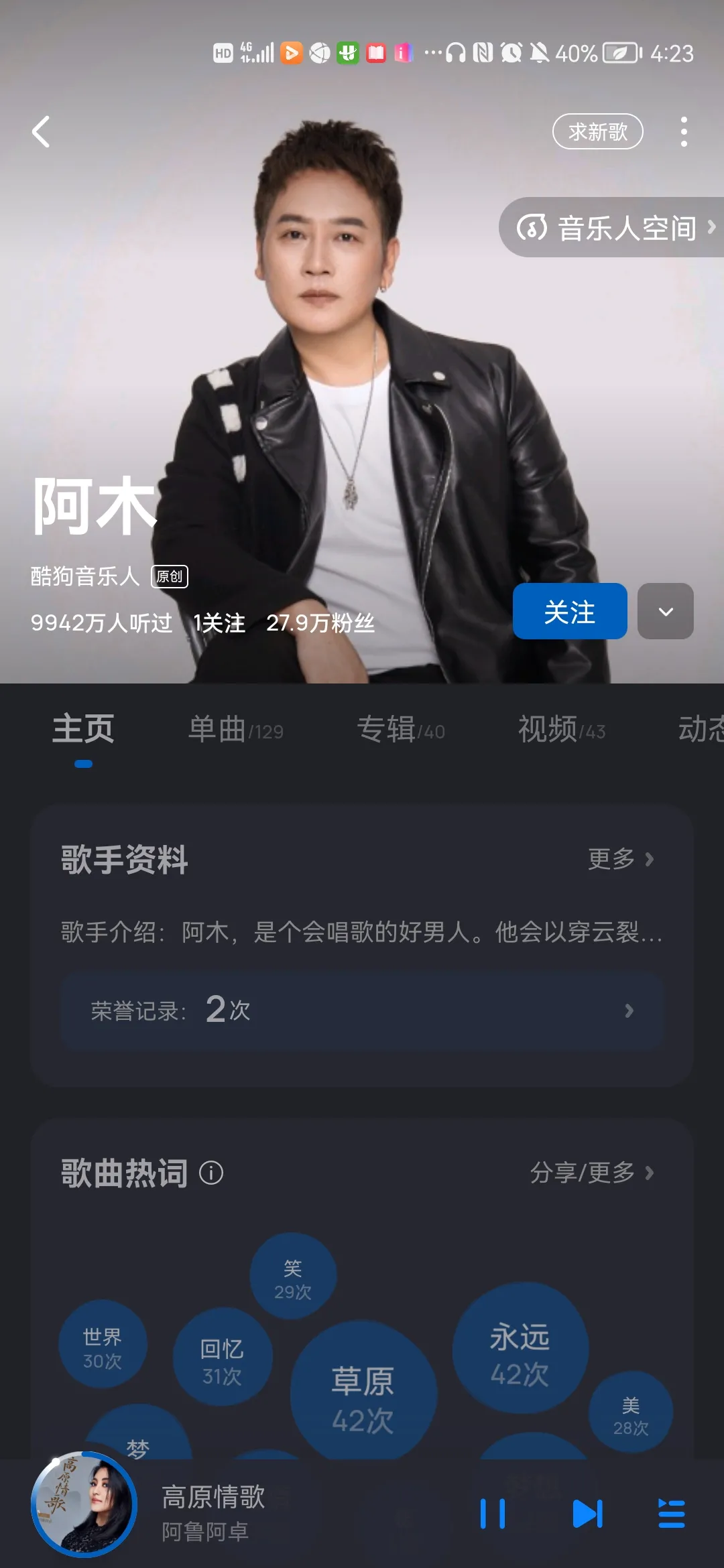Tap the back arrow at top left
The image size is (724, 1568).
42,131
